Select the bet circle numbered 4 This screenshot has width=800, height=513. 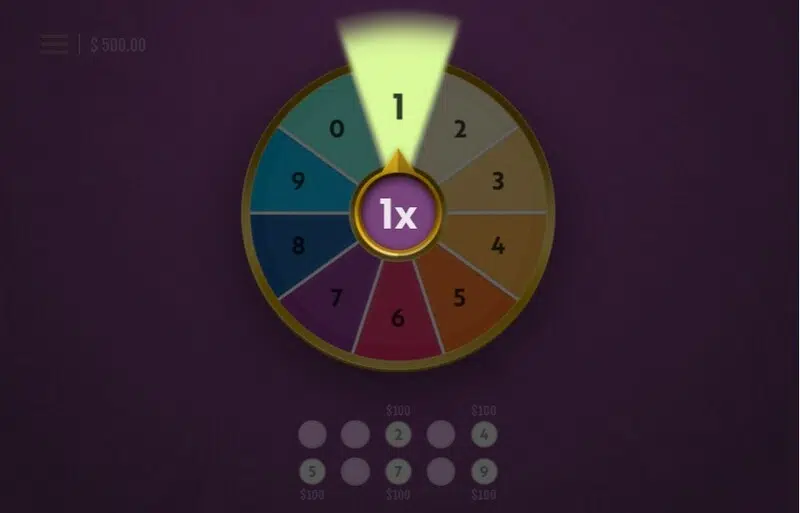pos(483,434)
